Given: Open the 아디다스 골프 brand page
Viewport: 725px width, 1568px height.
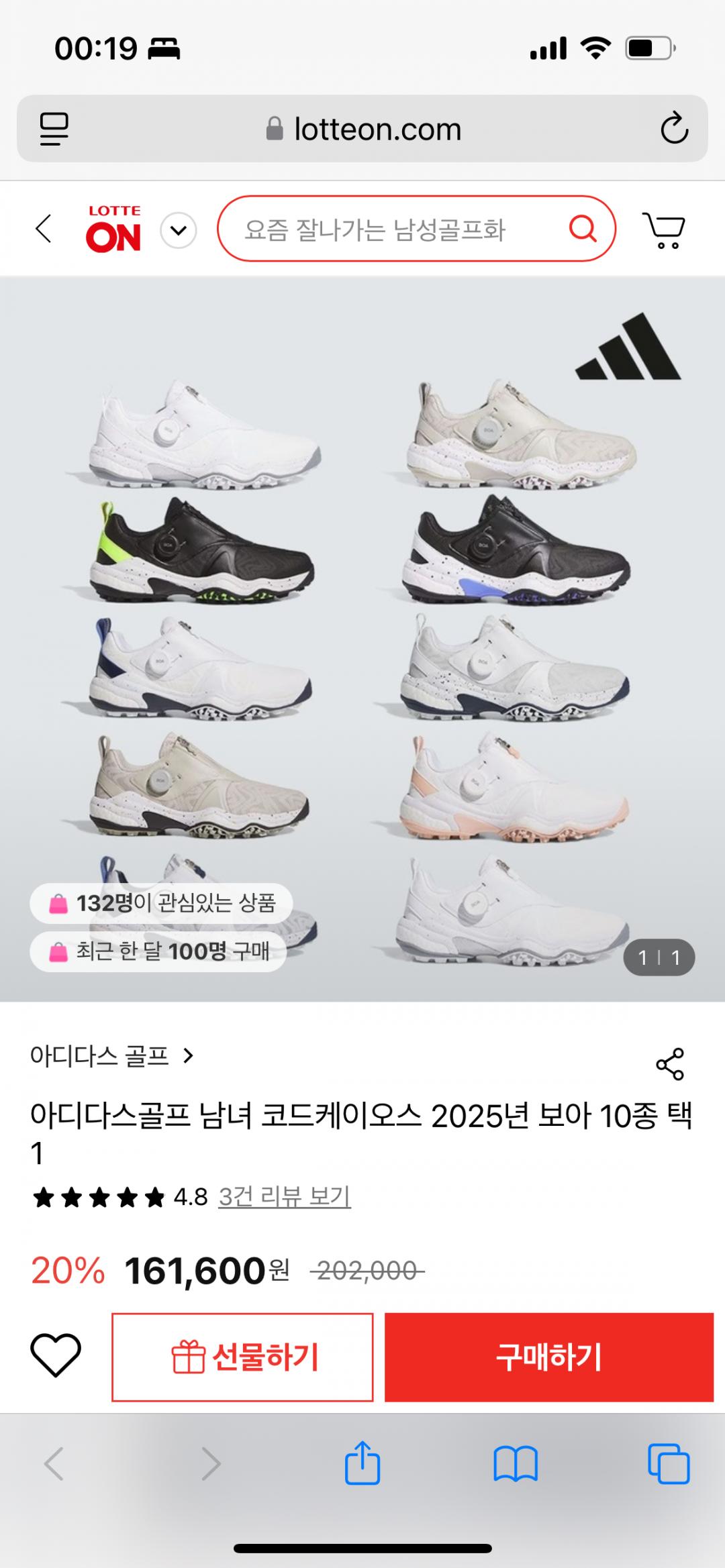Looking at the screenshot, I should point(111,1056).
